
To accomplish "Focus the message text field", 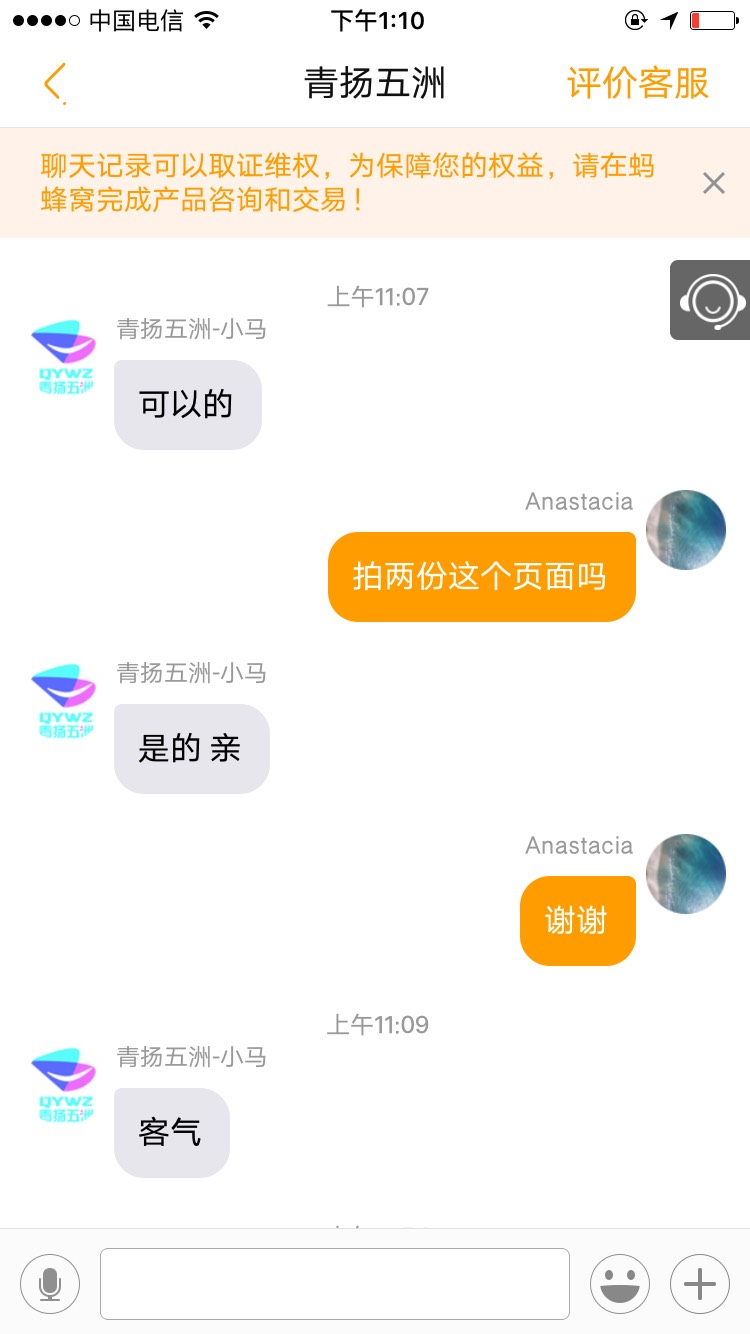I will point(334,1283).
